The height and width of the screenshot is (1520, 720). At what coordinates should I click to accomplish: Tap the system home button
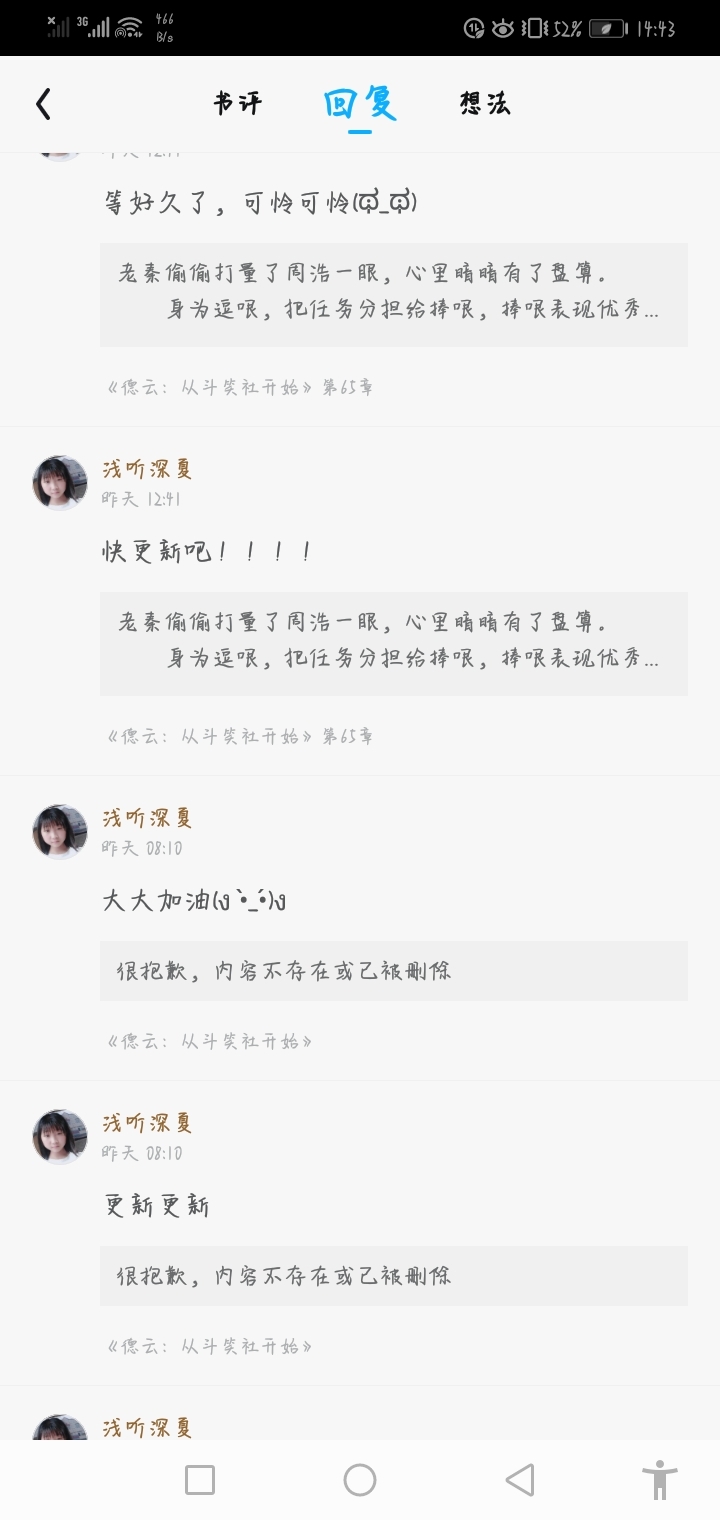(360, 1480)
